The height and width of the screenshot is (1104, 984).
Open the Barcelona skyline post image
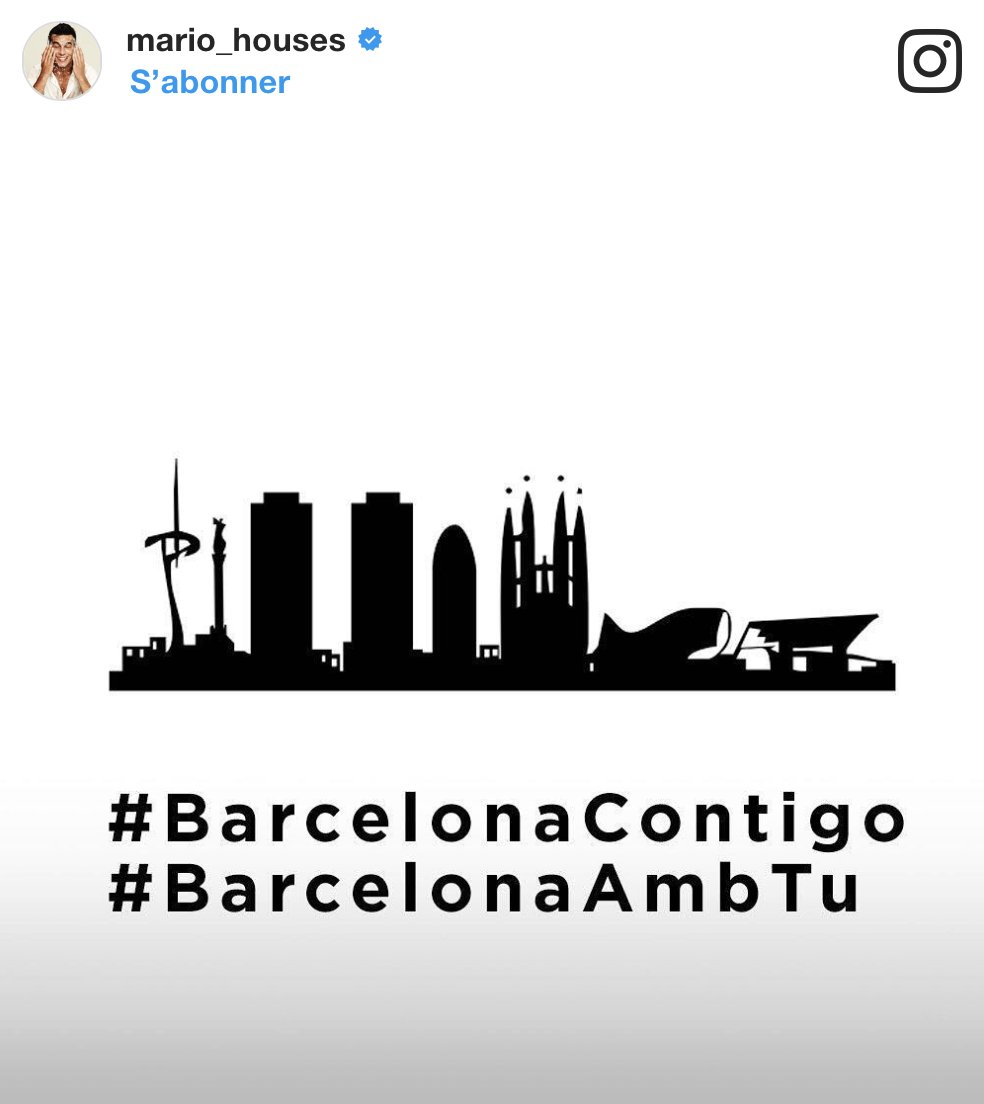502,620
